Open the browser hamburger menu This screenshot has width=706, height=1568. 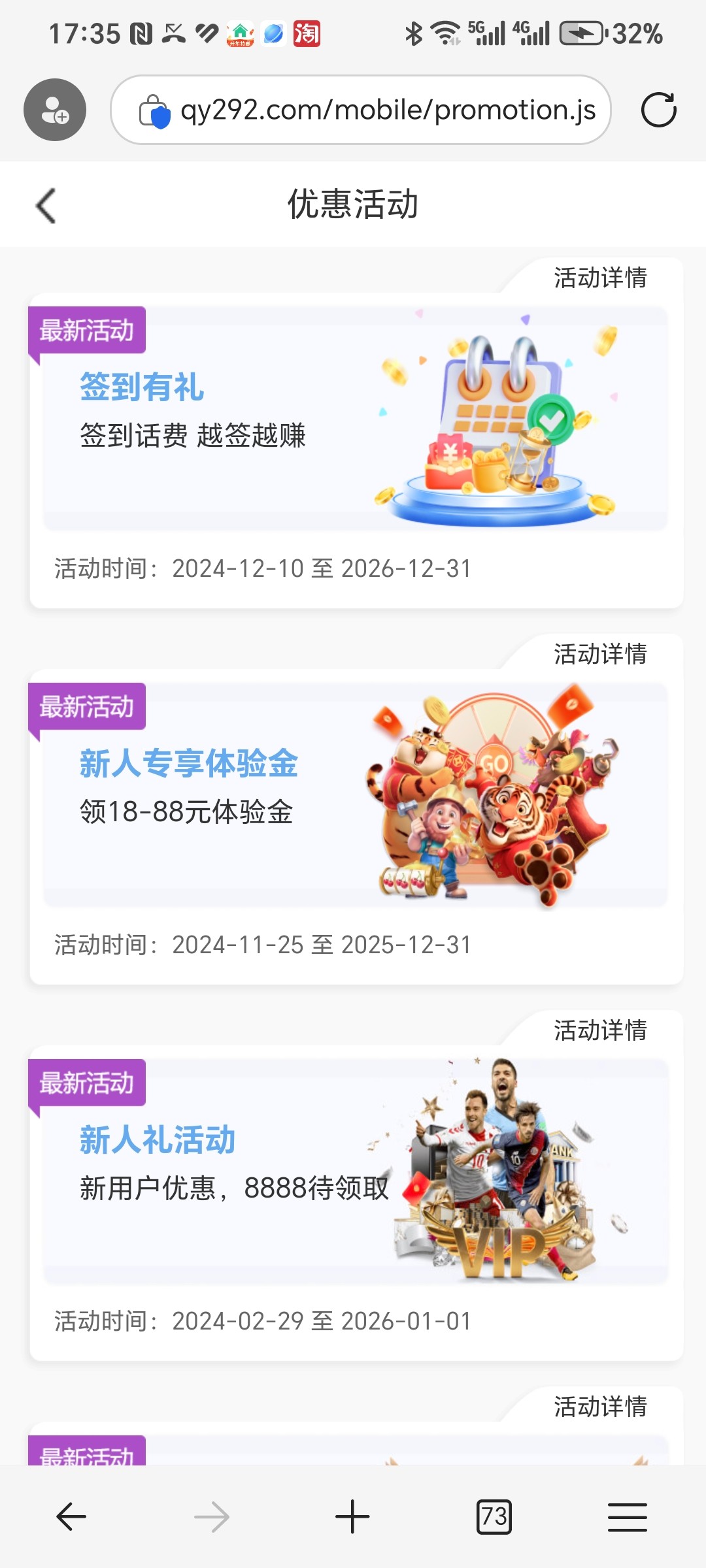(628, 1516)
